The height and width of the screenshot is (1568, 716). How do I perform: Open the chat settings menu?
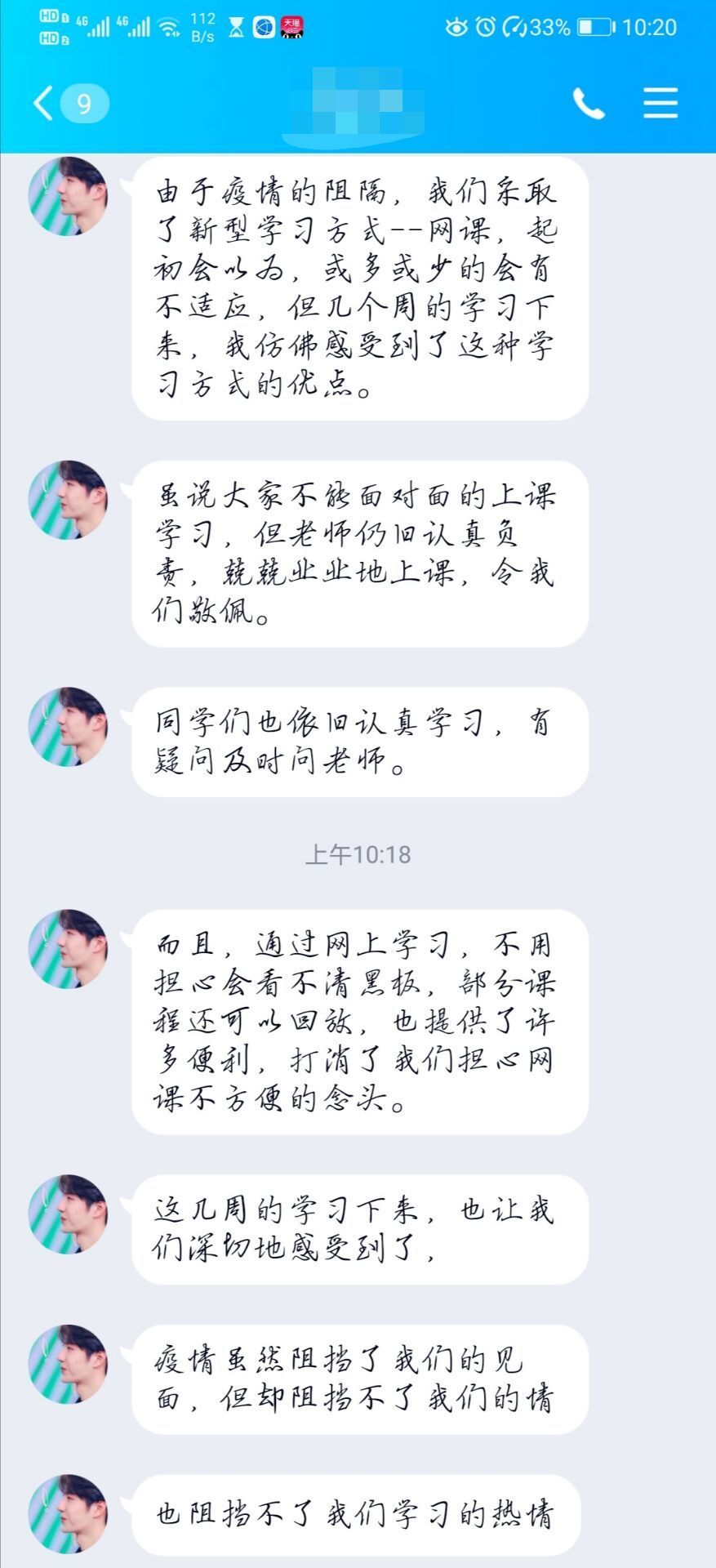pos(660,104)
